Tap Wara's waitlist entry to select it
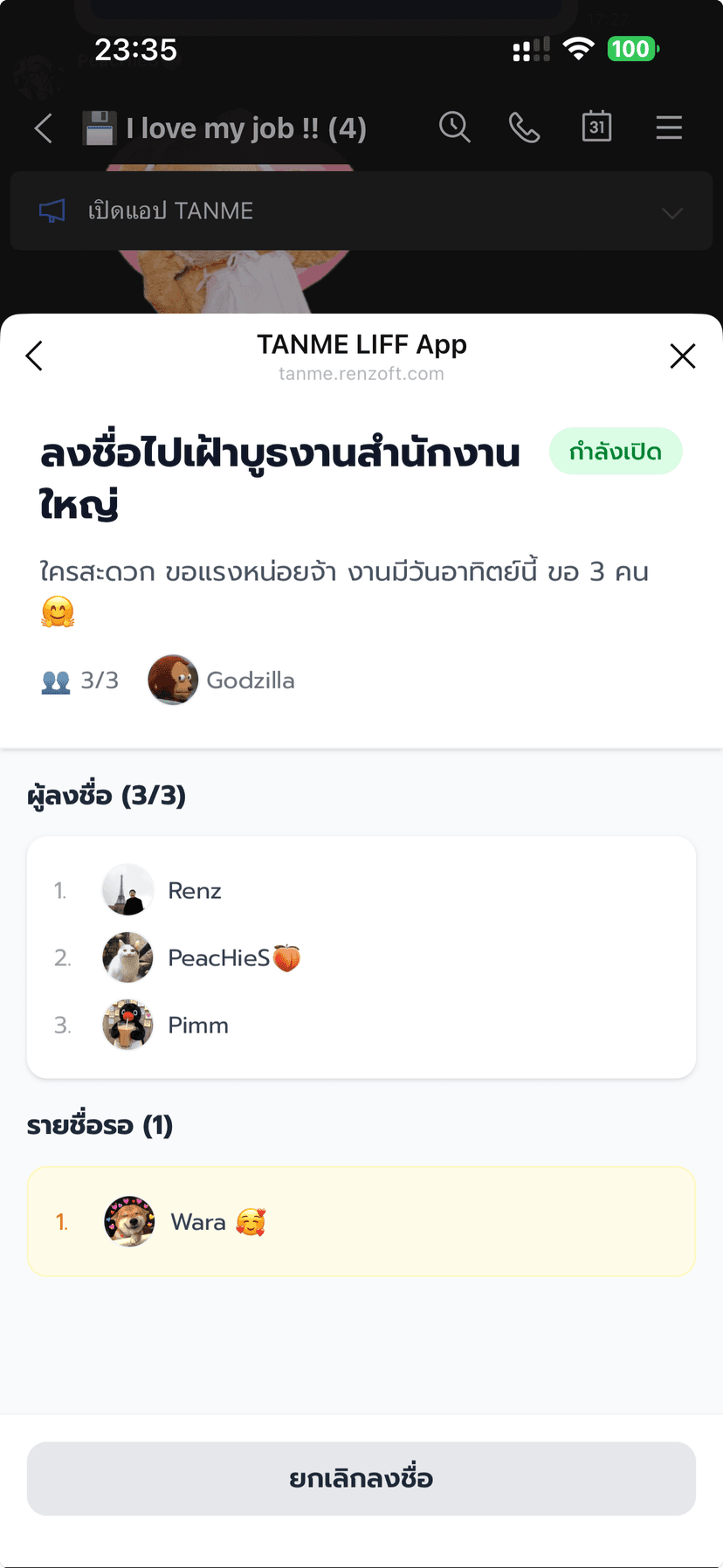 361,1220
